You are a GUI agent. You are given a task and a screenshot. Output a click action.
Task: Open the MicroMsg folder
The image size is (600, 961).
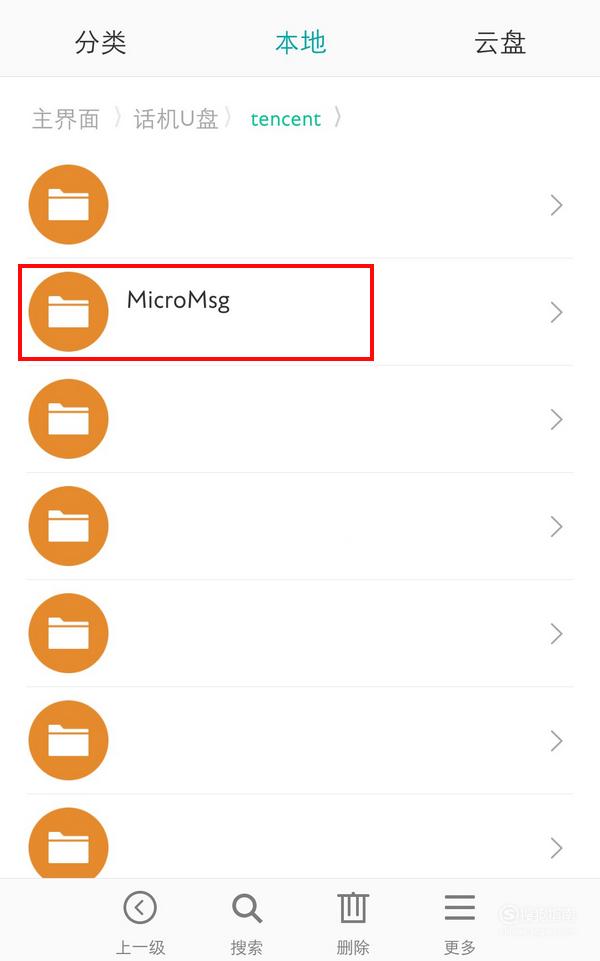(300, 312)
